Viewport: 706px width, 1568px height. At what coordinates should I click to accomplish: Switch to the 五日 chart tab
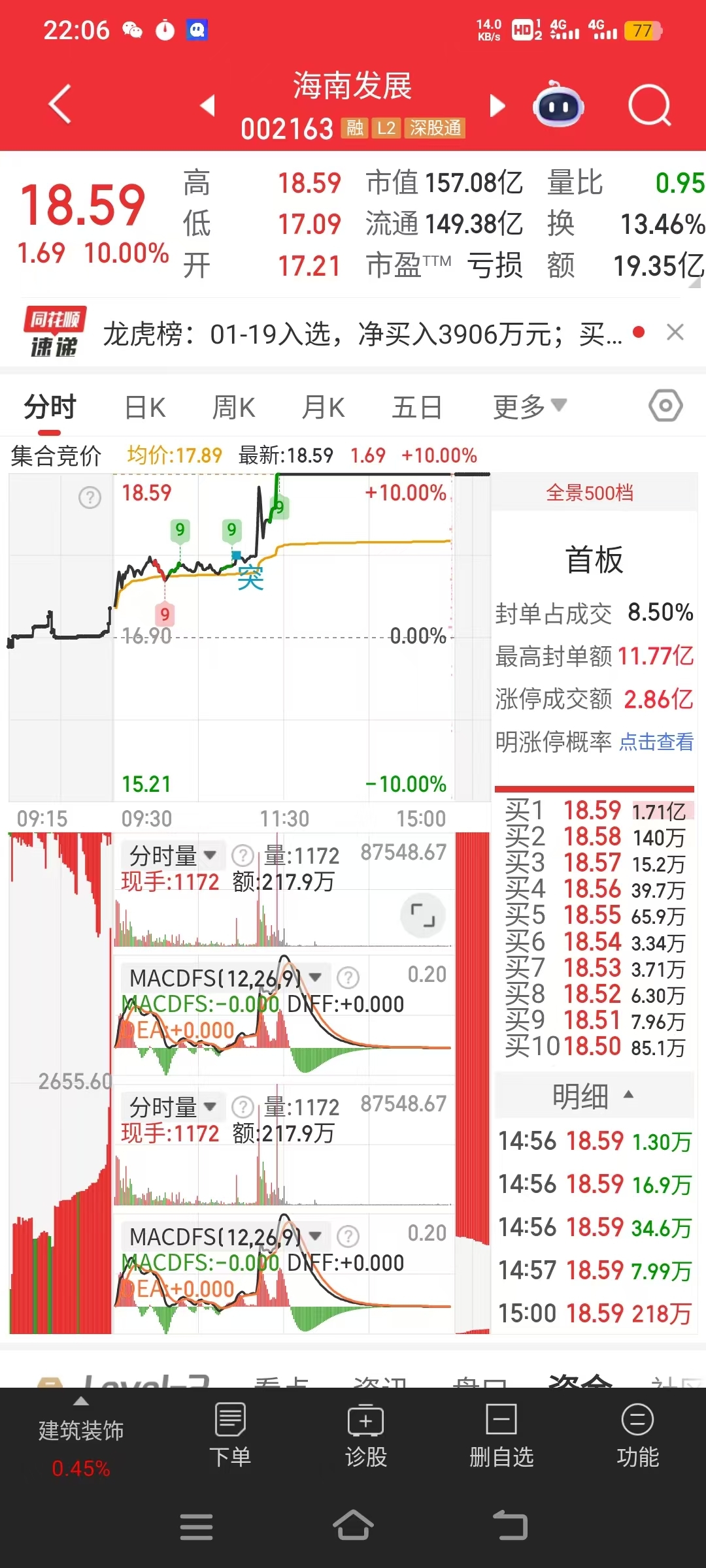pyautogui.click(x=417, y=408)
